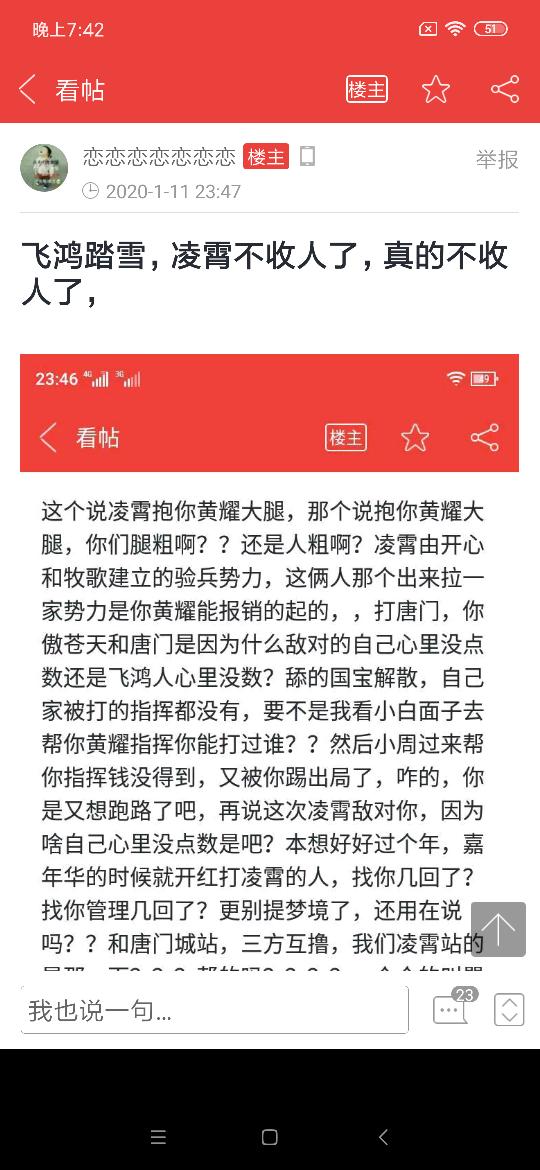Favorite this thread with the star icon
Viewport: 540px width, 1170px height.
(x=436, y=90)
